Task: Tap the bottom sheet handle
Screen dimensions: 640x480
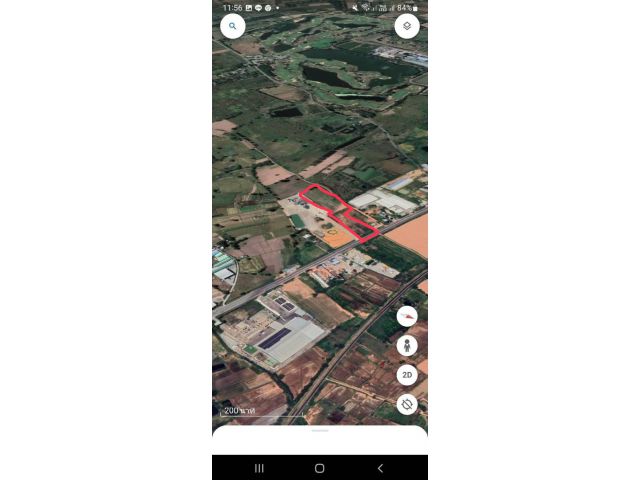Action: [320, 431]
